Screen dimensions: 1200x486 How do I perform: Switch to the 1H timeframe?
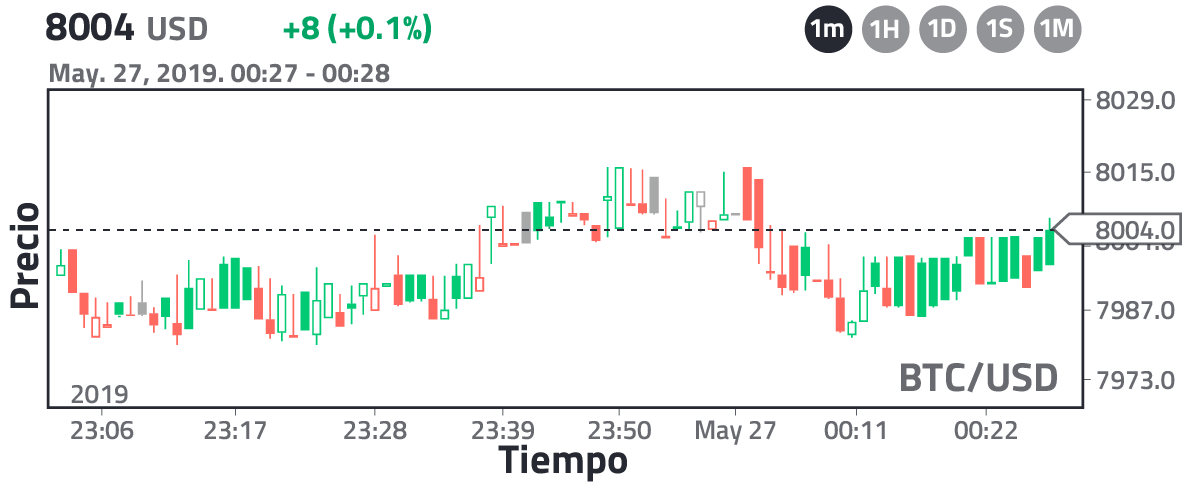tap(885, 29)
